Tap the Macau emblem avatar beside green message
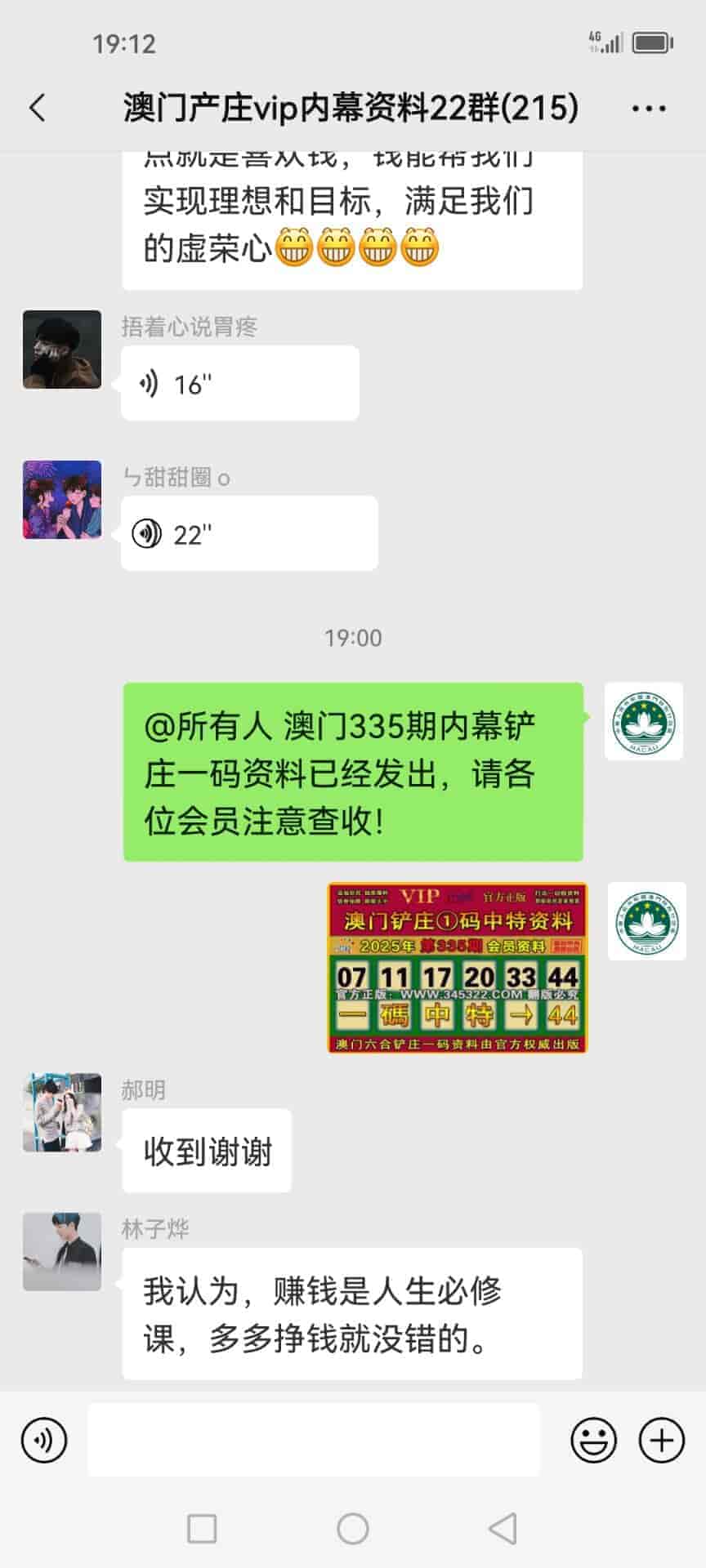Image resolution: width=706 pixels, height=1568 pixels. [643, 722]
